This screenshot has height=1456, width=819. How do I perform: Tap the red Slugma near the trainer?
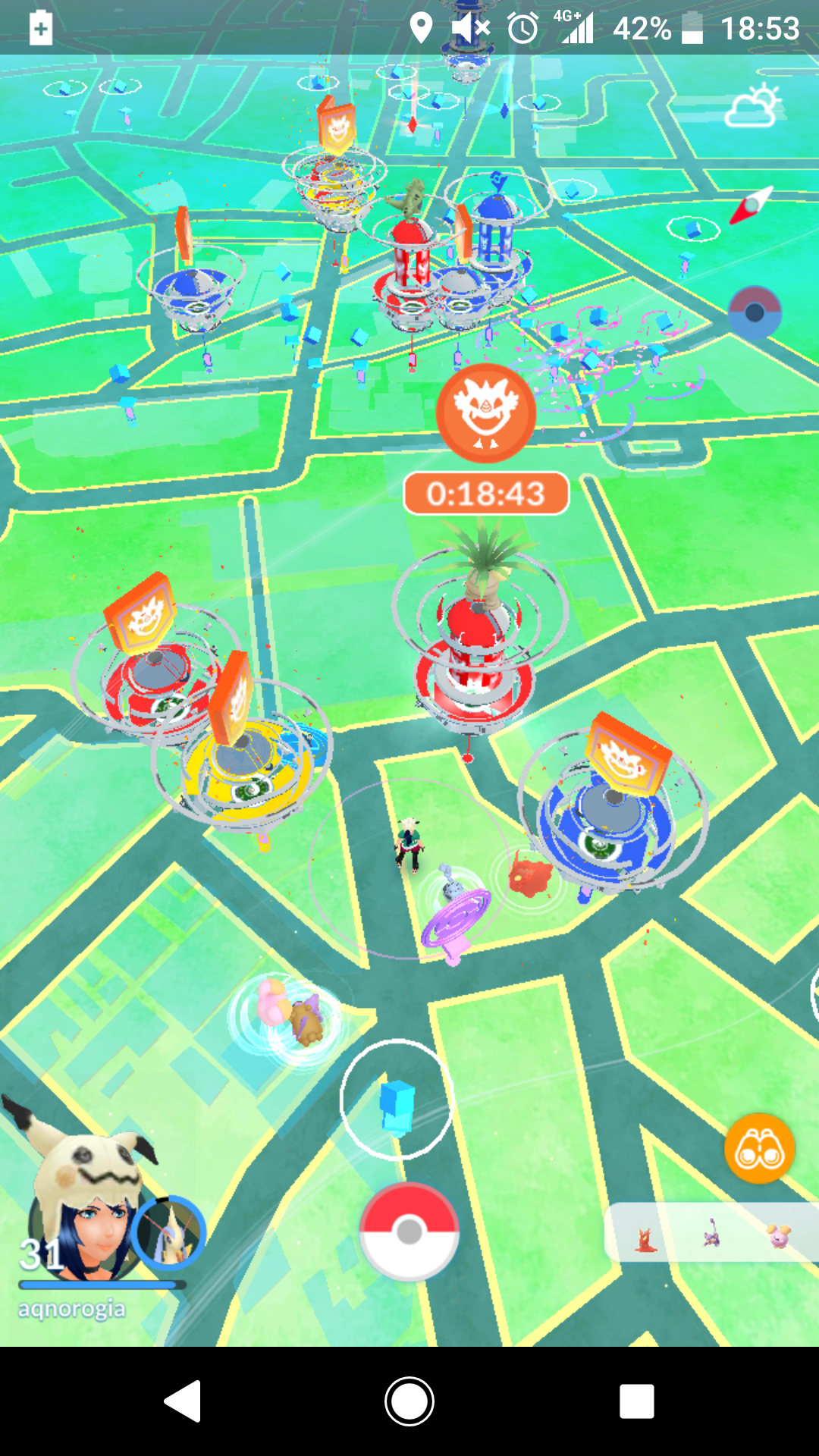click(x=529, y=874)
